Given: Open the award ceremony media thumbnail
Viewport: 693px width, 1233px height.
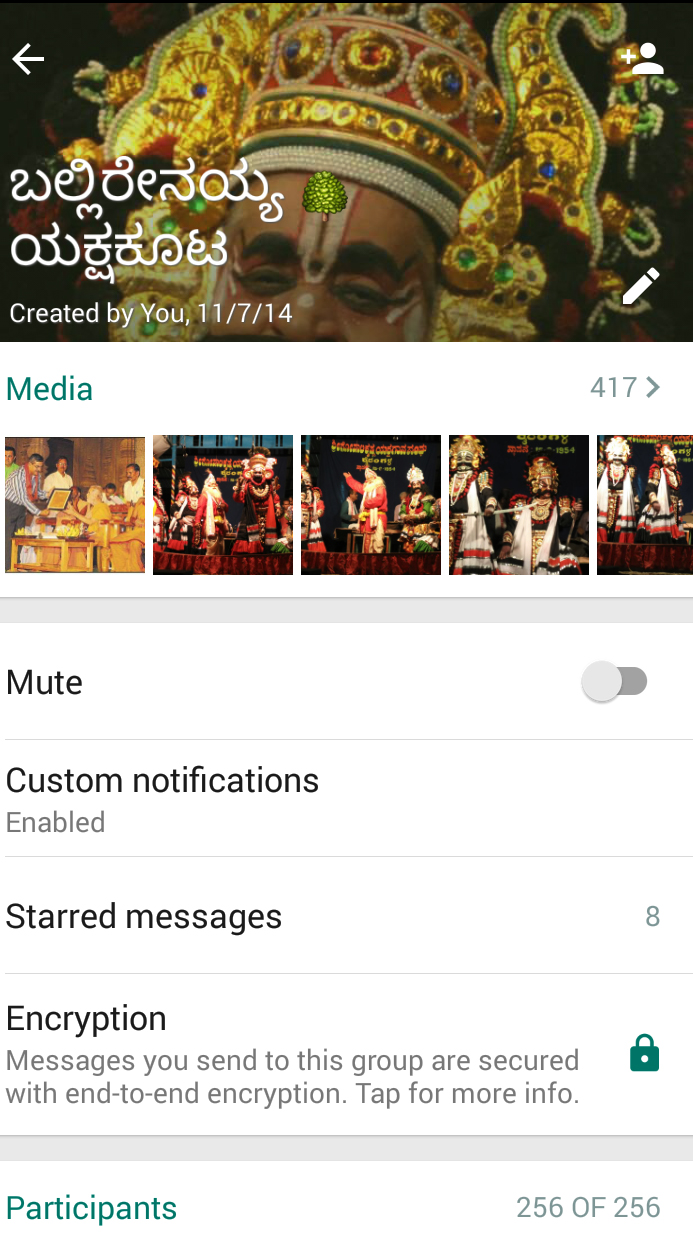Looking at the screenshot, I should click(75, 505).
